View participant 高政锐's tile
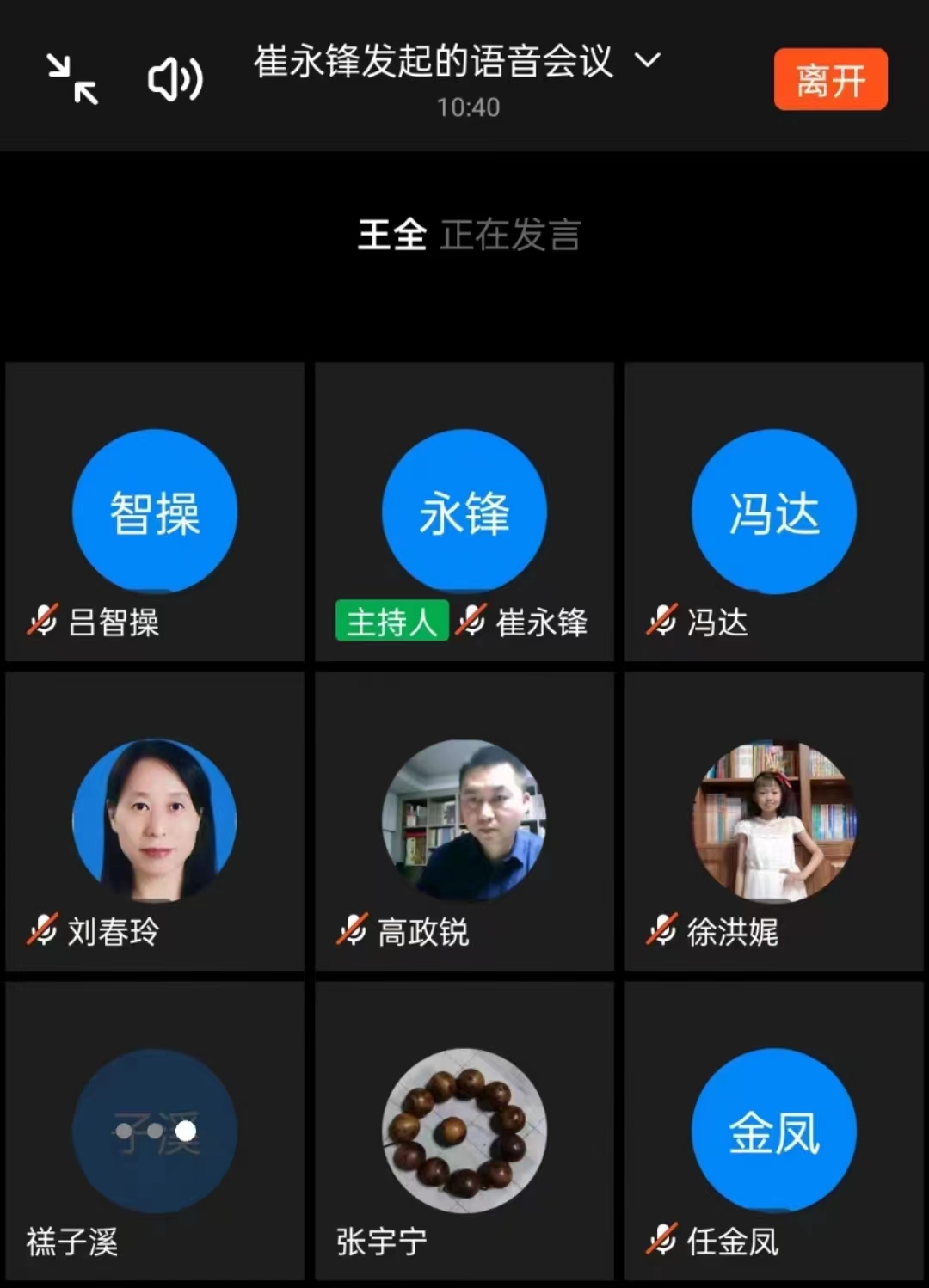The width and height of the screenshot is (929, 1288). point(464,822)
